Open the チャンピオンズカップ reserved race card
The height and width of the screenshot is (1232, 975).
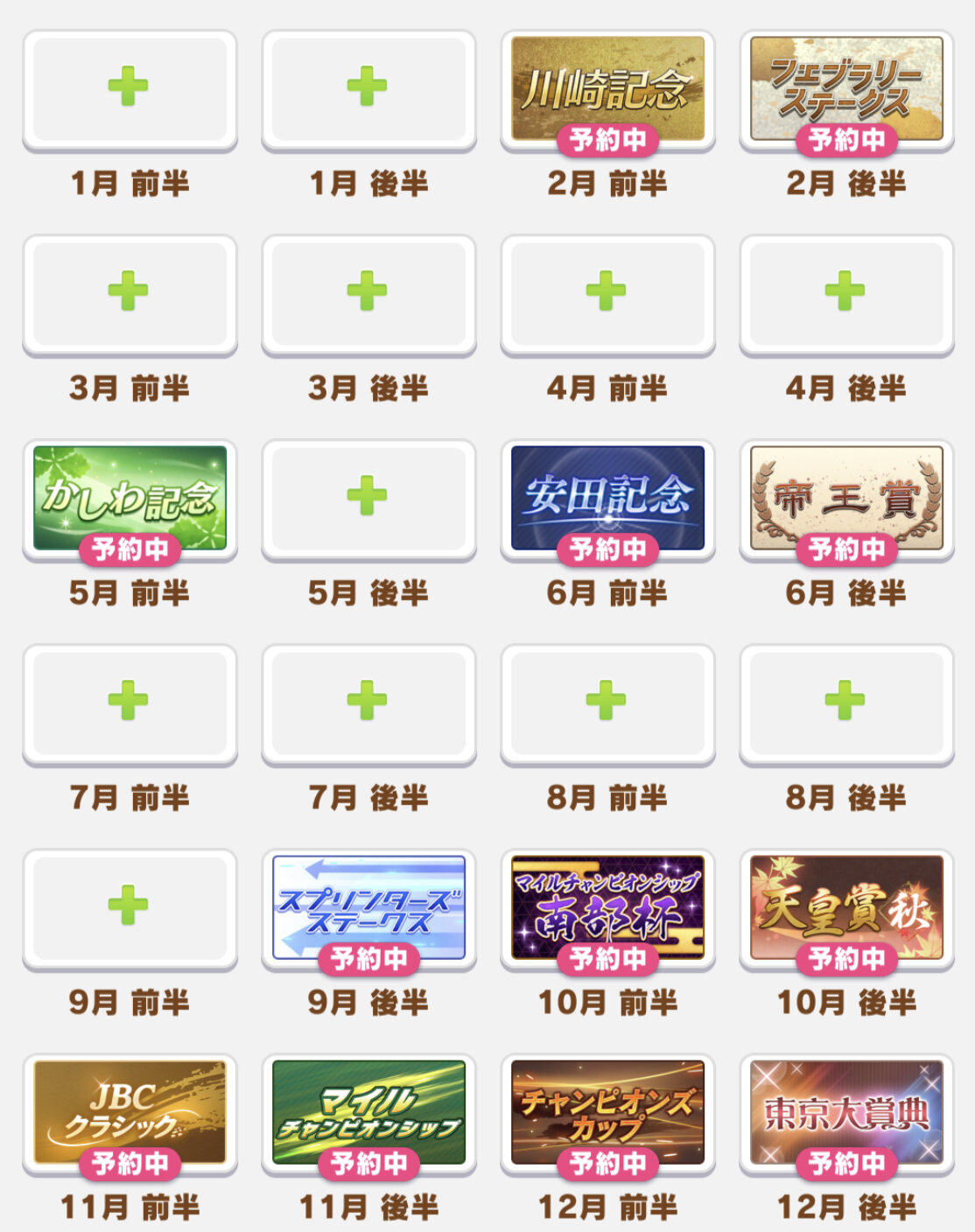tap(607, 1111)
